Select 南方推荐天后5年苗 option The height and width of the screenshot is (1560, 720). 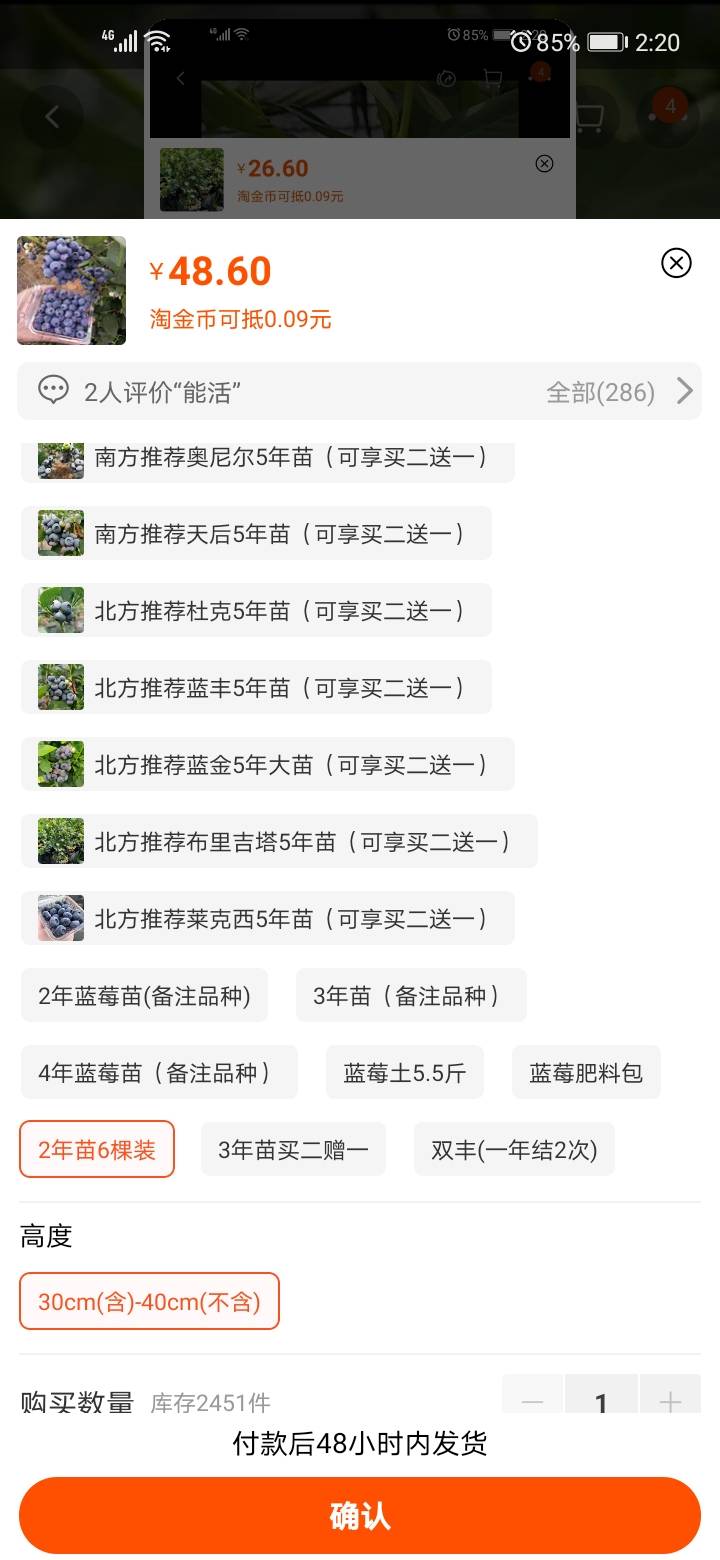tap(256, 533)
